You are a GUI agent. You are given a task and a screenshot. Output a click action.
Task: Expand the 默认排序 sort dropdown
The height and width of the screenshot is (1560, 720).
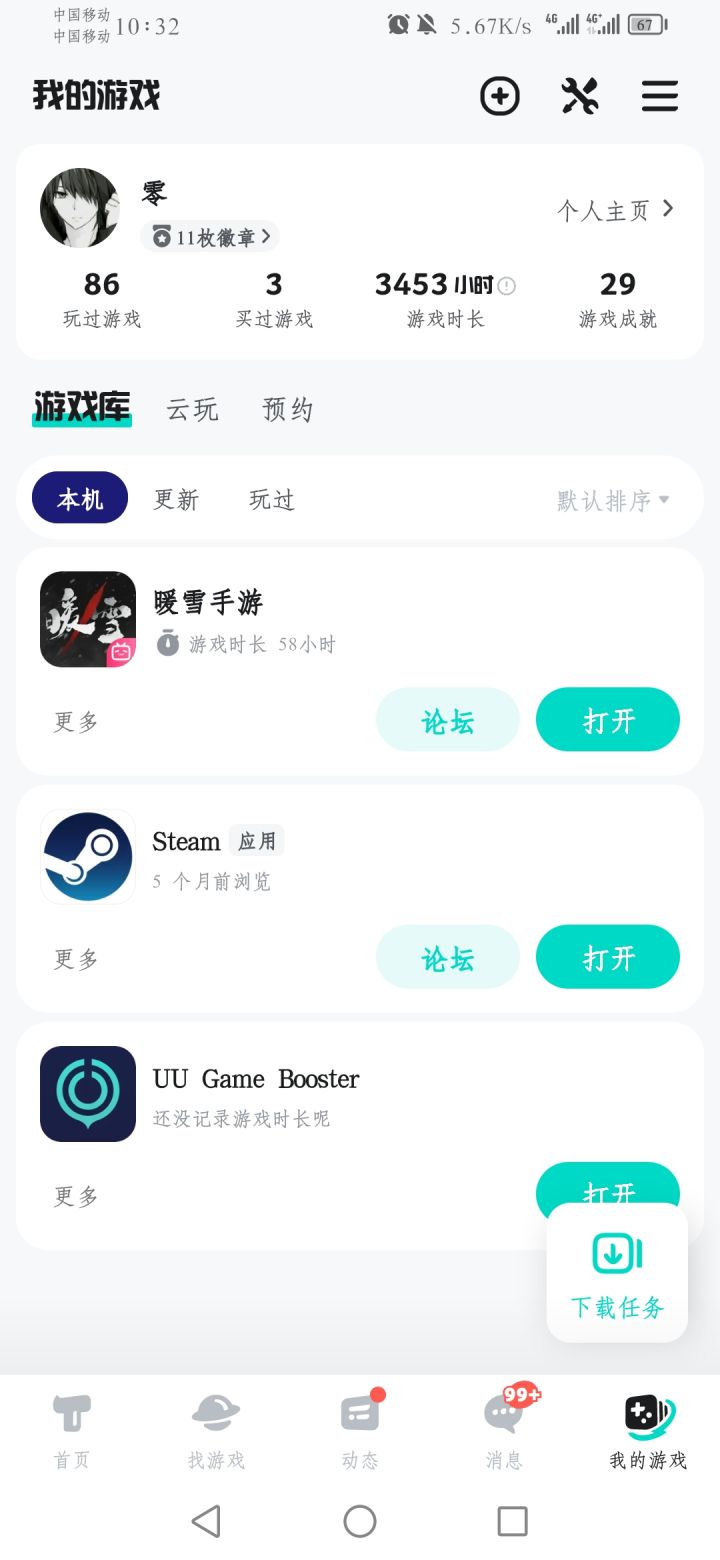click(613, 500)
